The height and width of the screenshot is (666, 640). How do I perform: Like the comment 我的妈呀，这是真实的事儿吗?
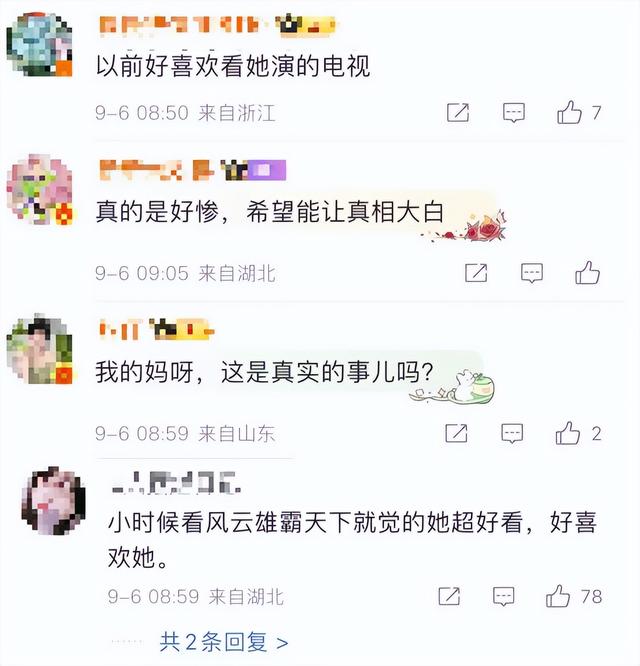[x=568, y=433]
